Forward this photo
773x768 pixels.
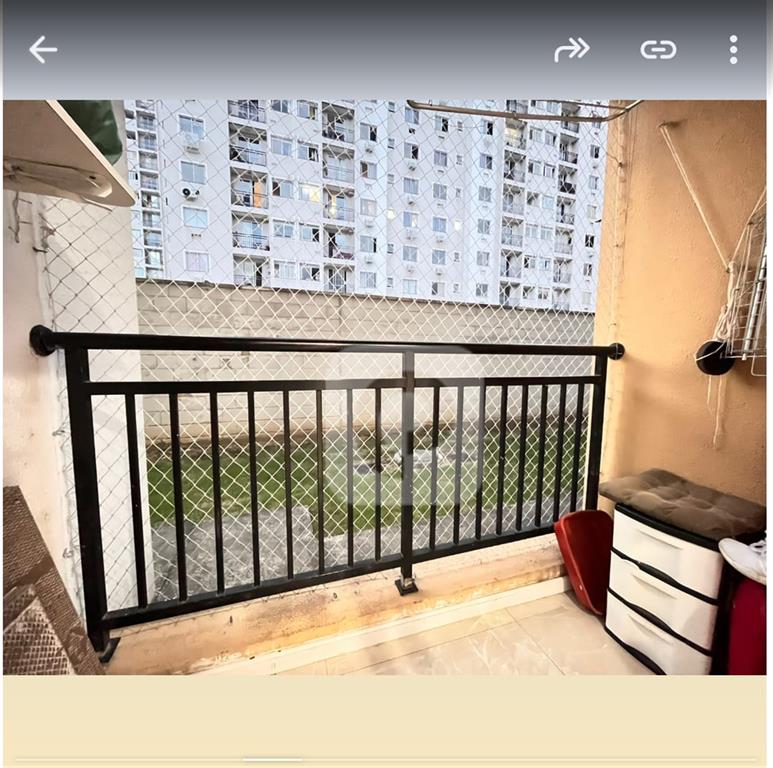coord(572,50)
